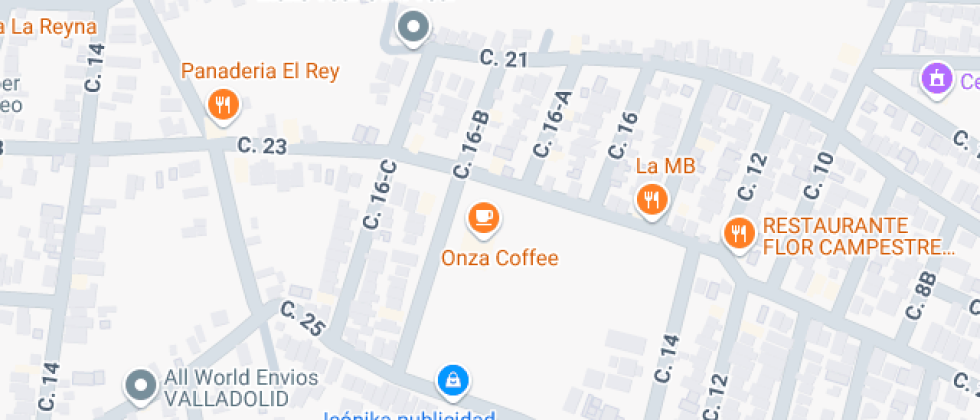
Task: Tap the La MB restaurant marker
Action: [652, 199]
